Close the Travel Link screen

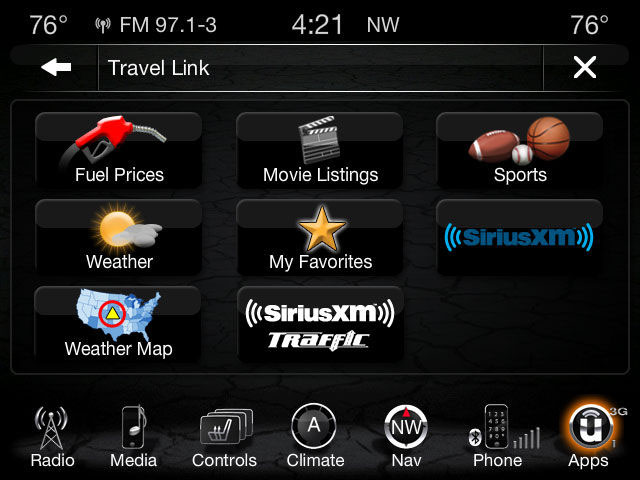click(584, 68)
